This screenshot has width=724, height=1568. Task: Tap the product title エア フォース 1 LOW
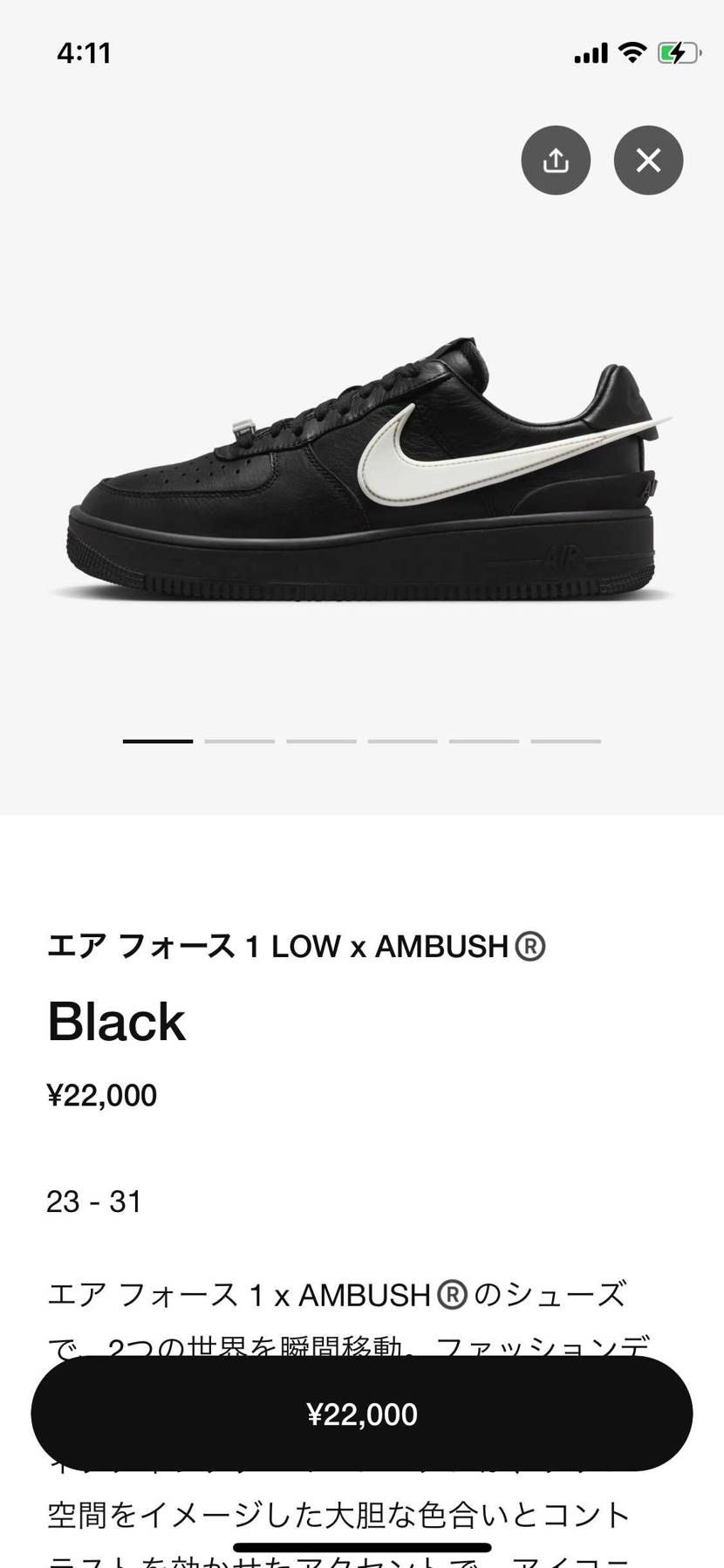pos(297,945)
